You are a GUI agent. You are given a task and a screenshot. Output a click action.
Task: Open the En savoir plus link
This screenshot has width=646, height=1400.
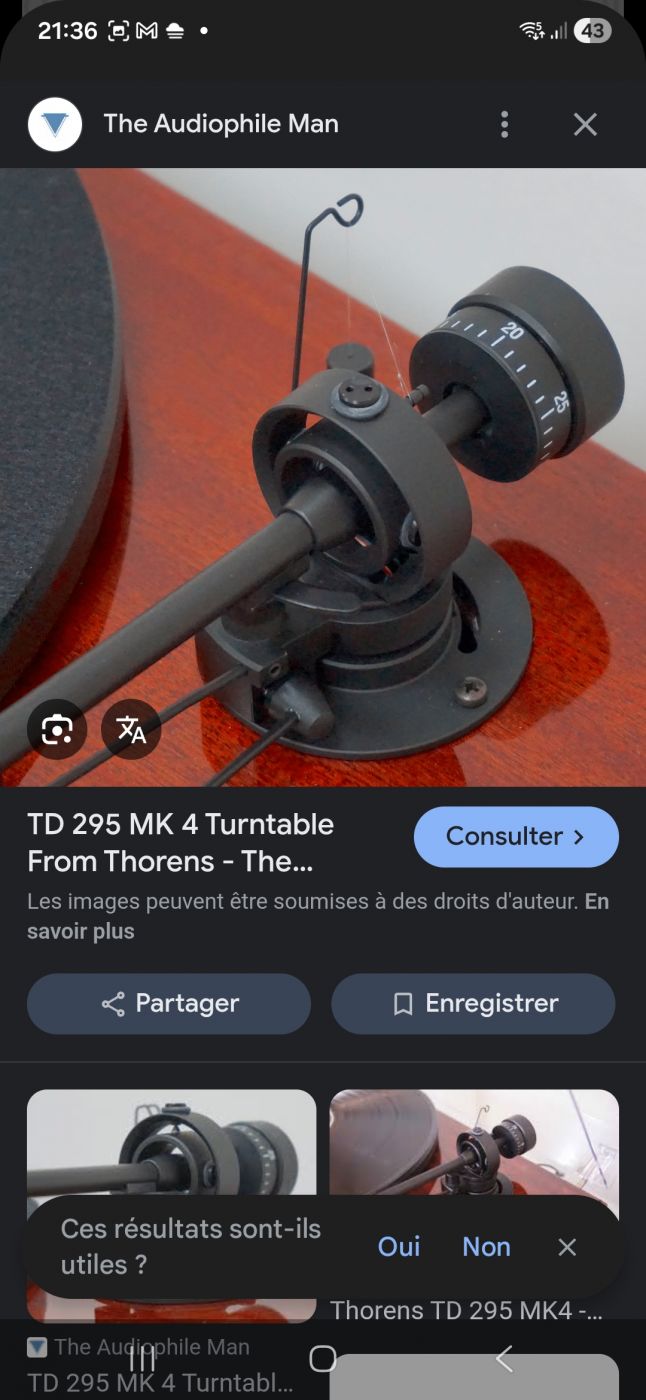(x=80, y=931)
